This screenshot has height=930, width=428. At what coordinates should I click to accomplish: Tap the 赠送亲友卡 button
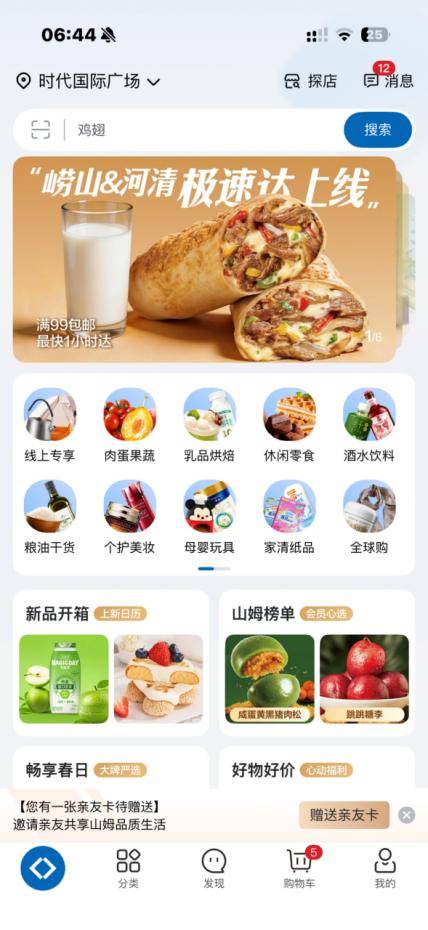coord(344,815)
